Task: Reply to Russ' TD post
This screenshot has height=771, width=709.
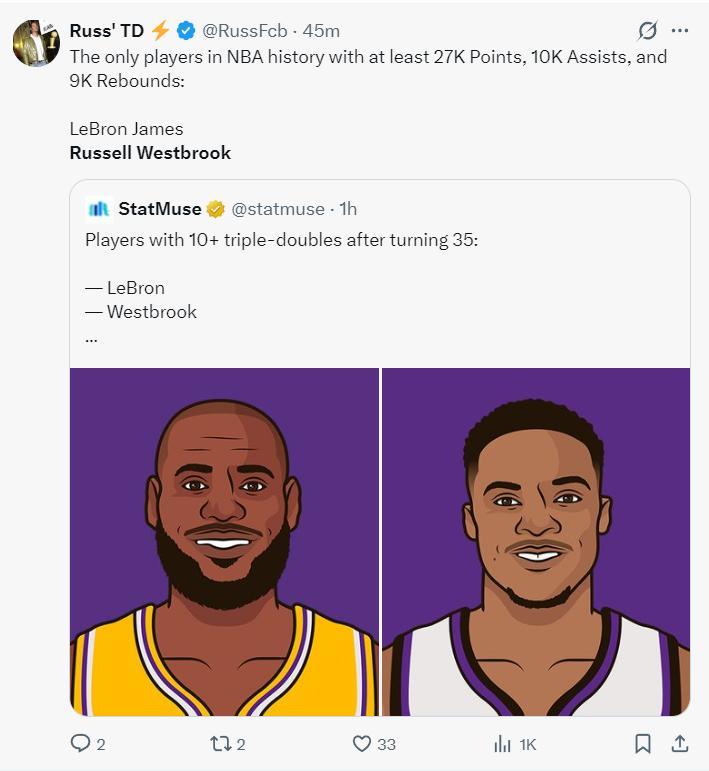Action: 80,743
